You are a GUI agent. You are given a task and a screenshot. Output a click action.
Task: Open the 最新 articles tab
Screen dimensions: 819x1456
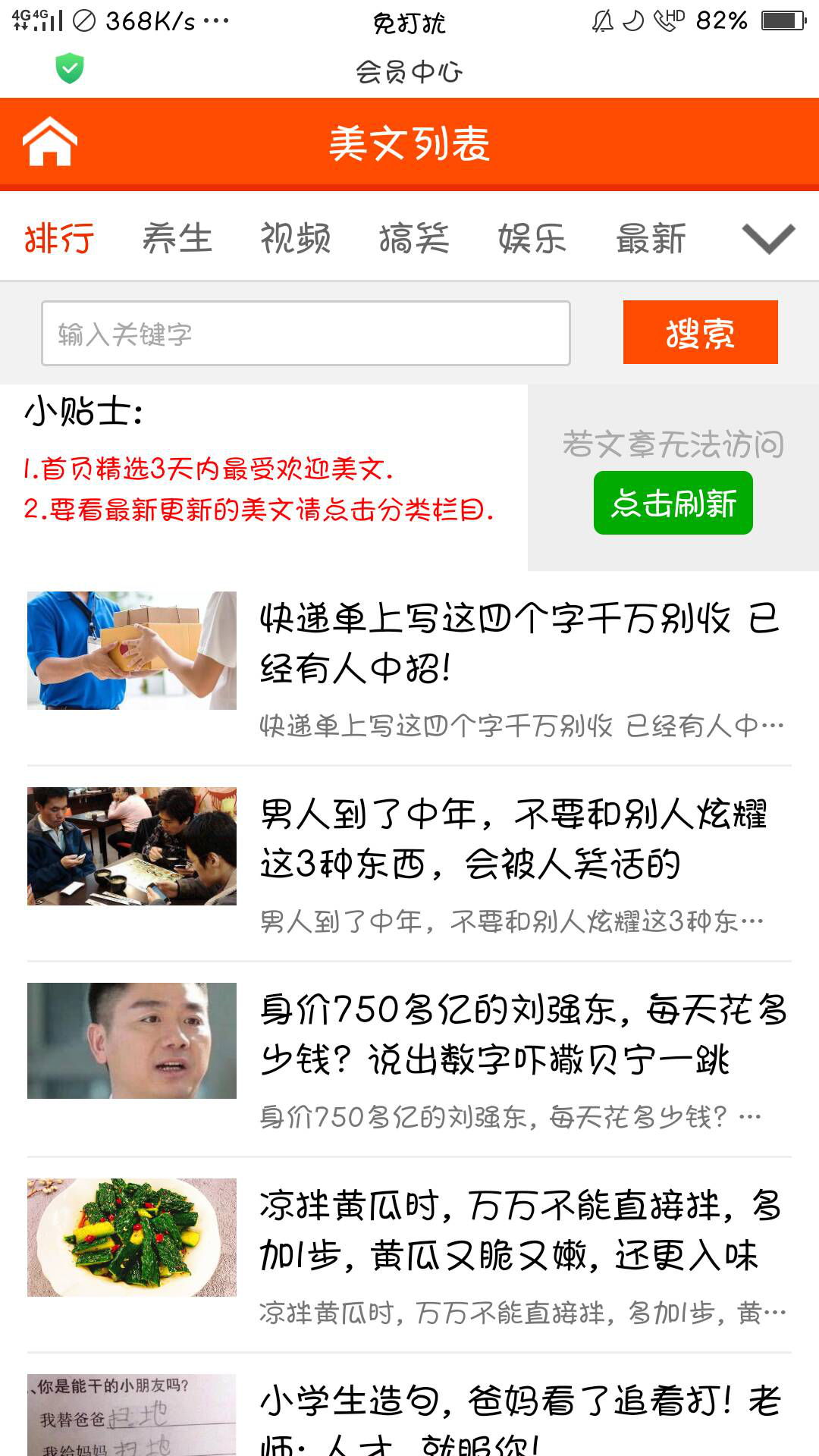pos(651,239)
